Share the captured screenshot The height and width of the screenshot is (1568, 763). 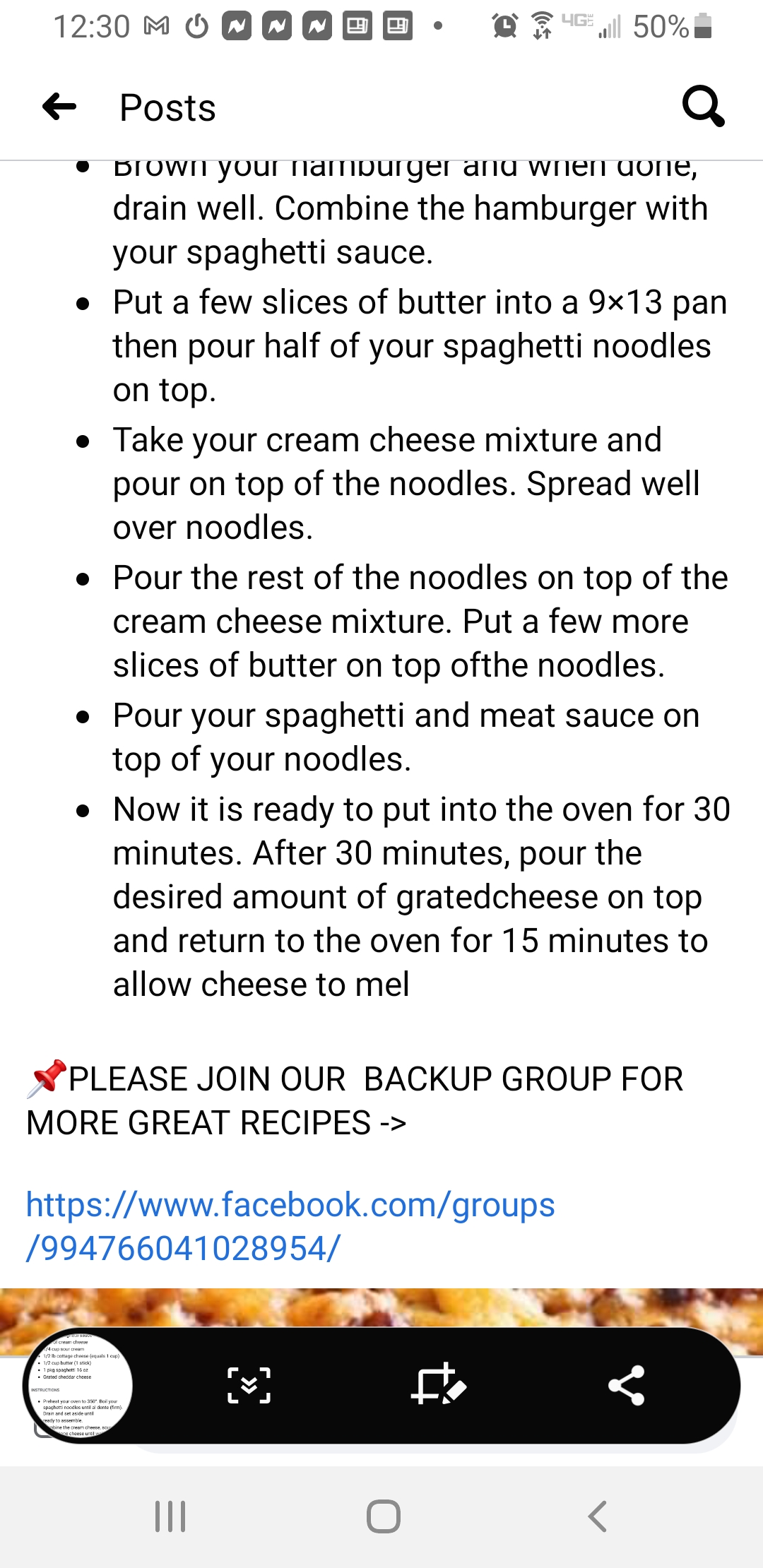pos(627,1385)
